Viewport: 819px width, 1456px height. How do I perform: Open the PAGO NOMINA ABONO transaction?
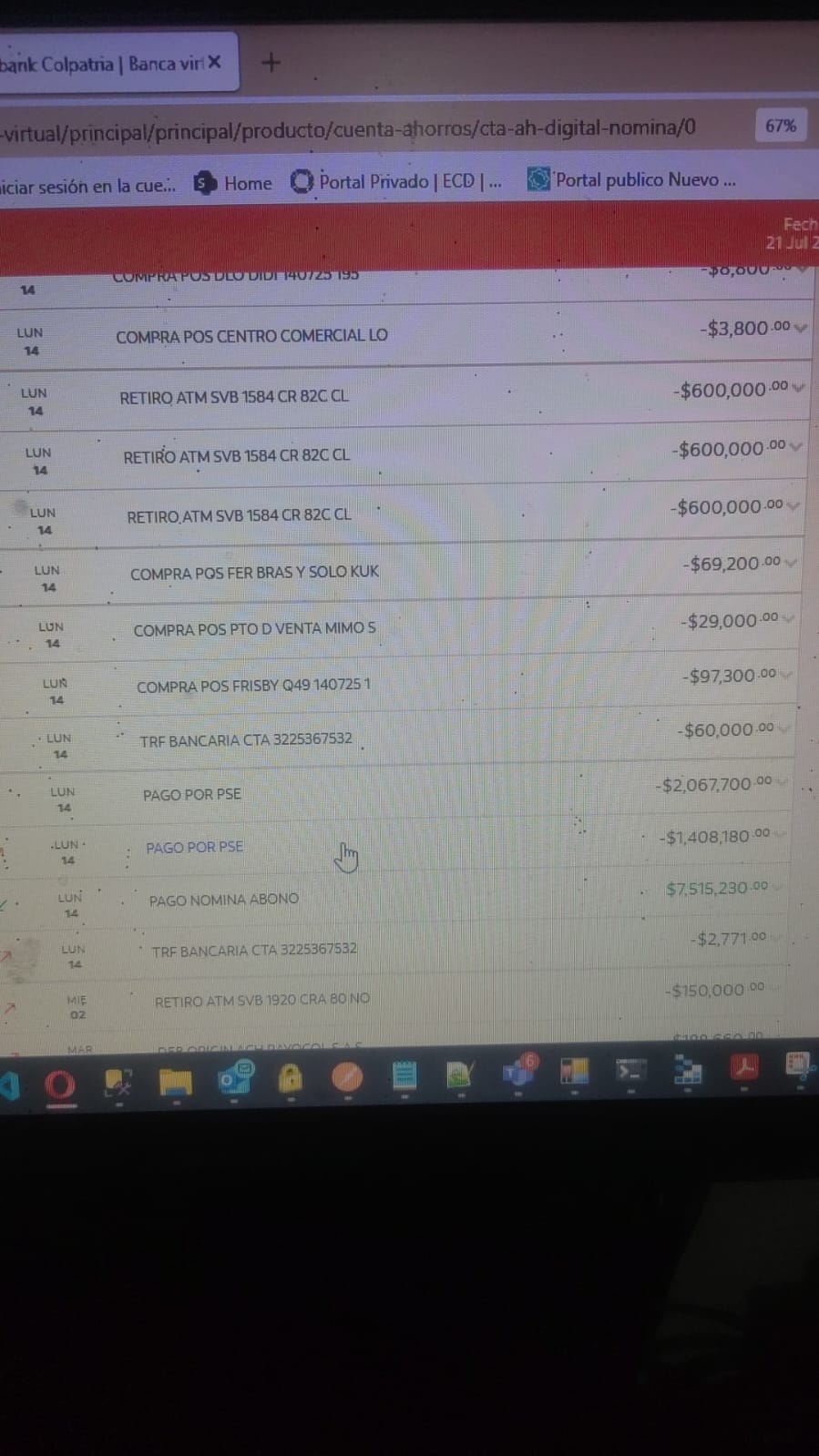click(224, 900)
